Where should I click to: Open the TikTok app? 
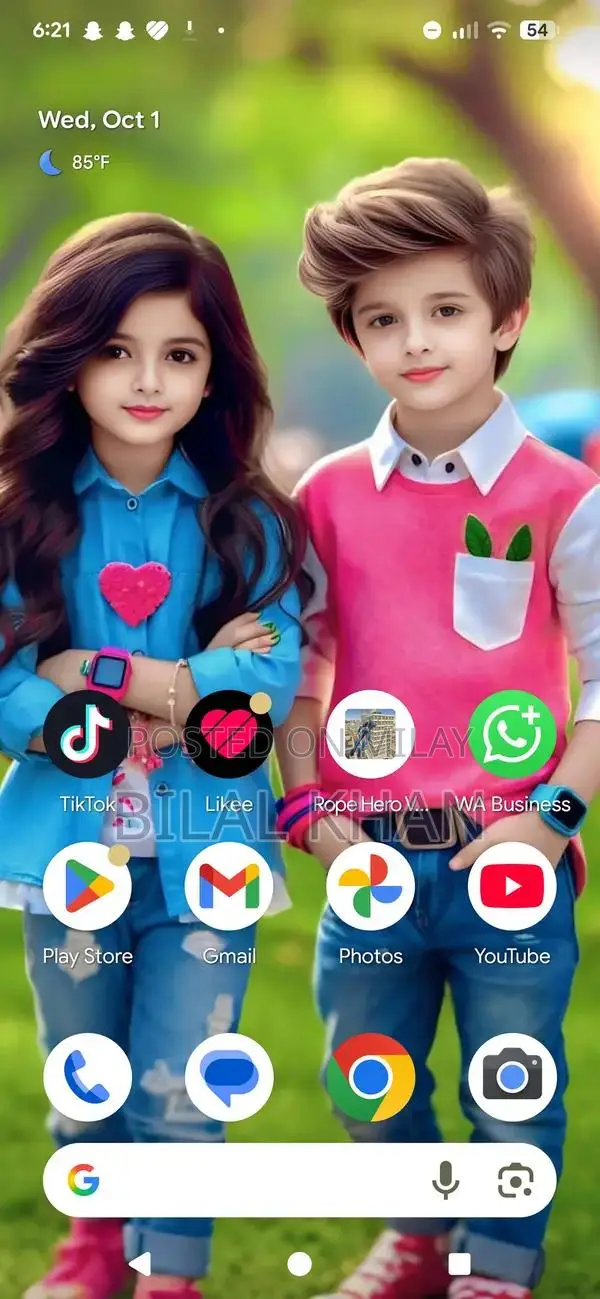[x=87, y=735]
